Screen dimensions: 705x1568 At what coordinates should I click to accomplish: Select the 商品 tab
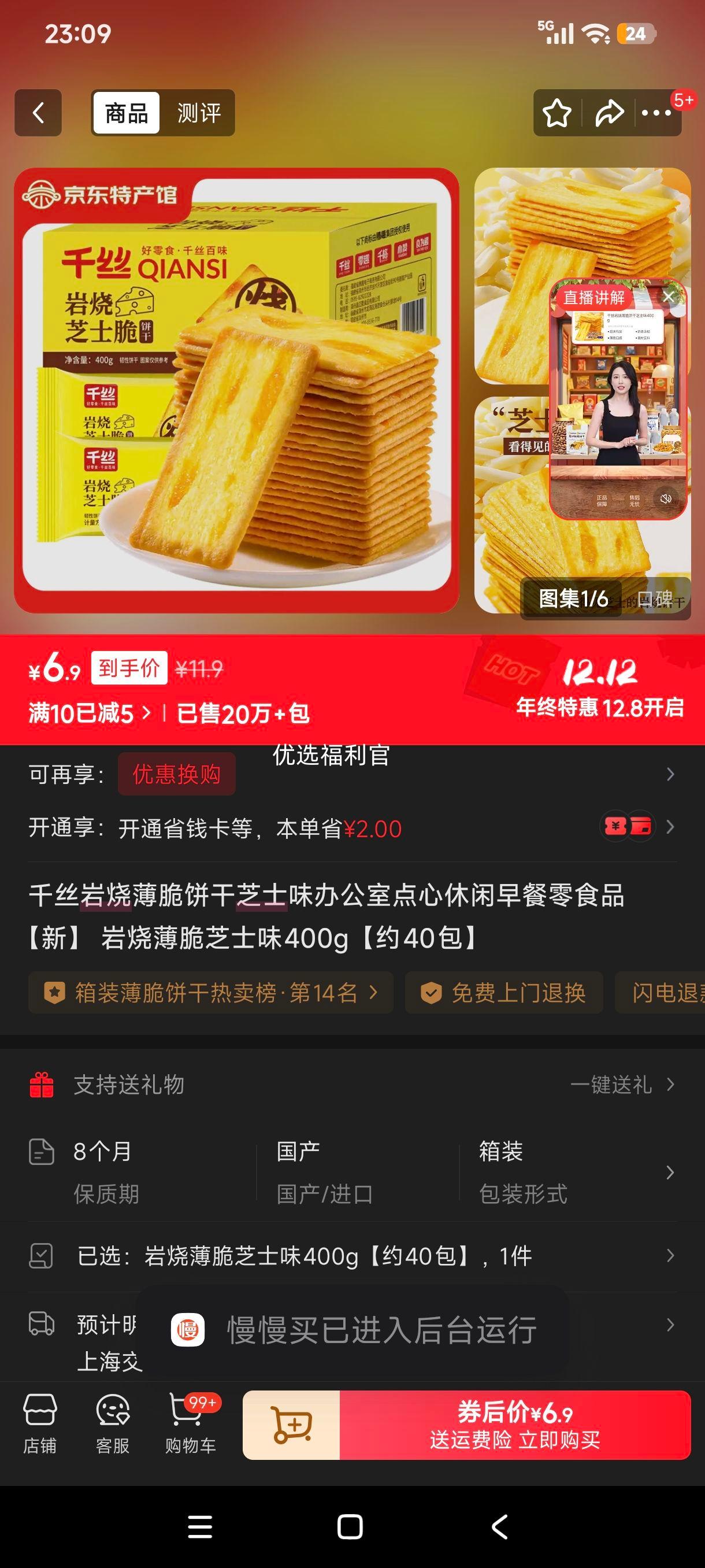(x=125, y=113)
